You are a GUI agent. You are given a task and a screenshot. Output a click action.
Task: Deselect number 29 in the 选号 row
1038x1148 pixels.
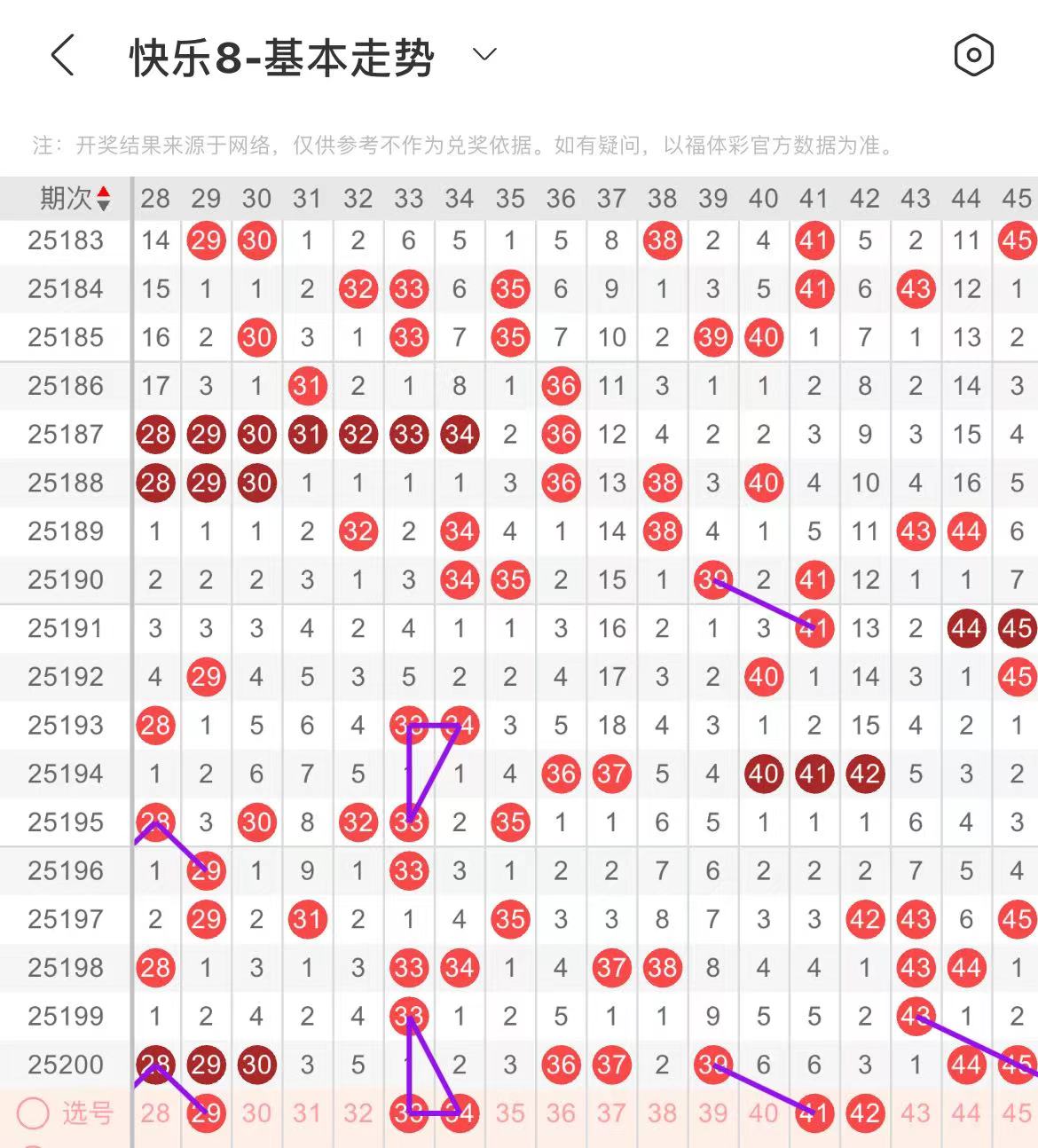[x=206, y=1113]
